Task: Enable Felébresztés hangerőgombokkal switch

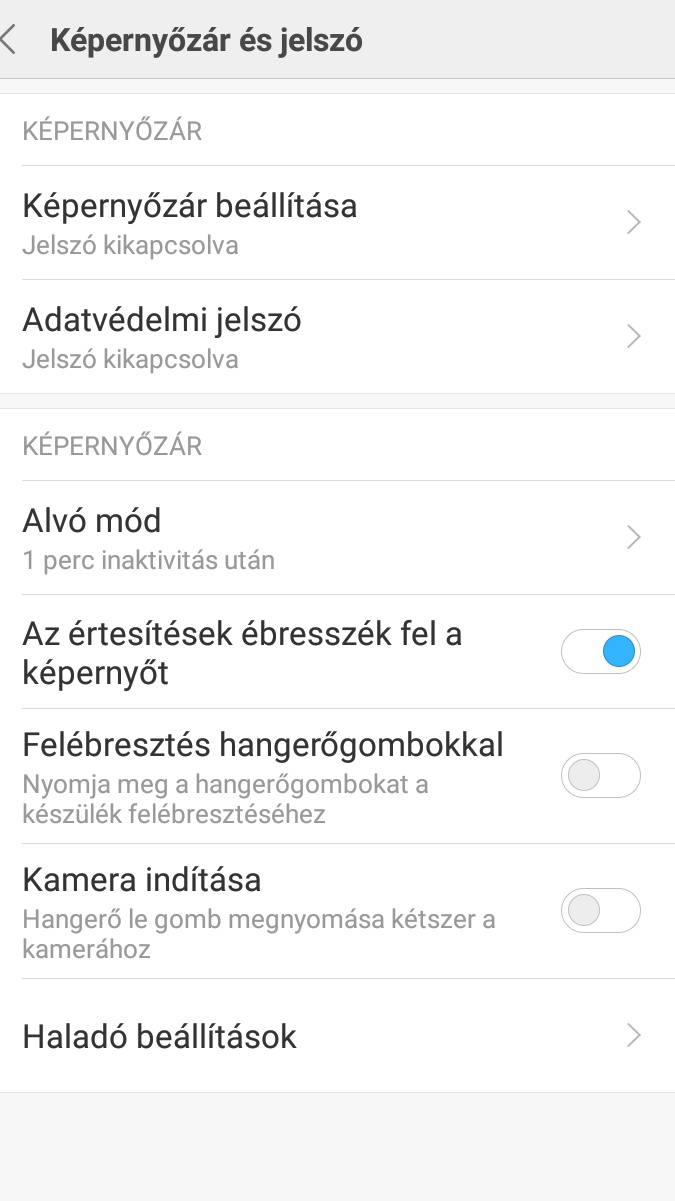Action: coord(600,776)
